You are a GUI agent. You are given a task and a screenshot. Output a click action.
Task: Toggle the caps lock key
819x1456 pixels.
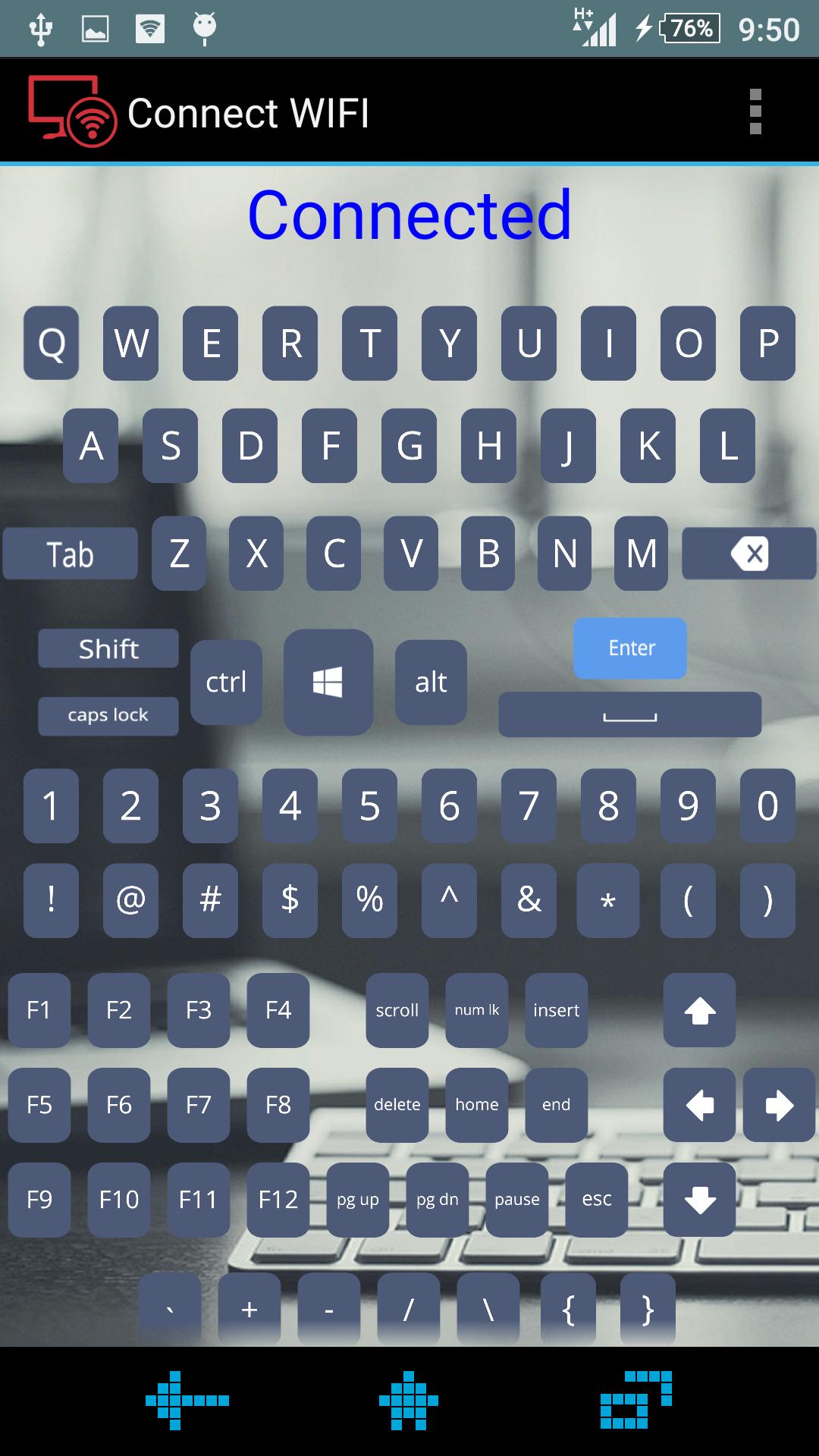108,716
